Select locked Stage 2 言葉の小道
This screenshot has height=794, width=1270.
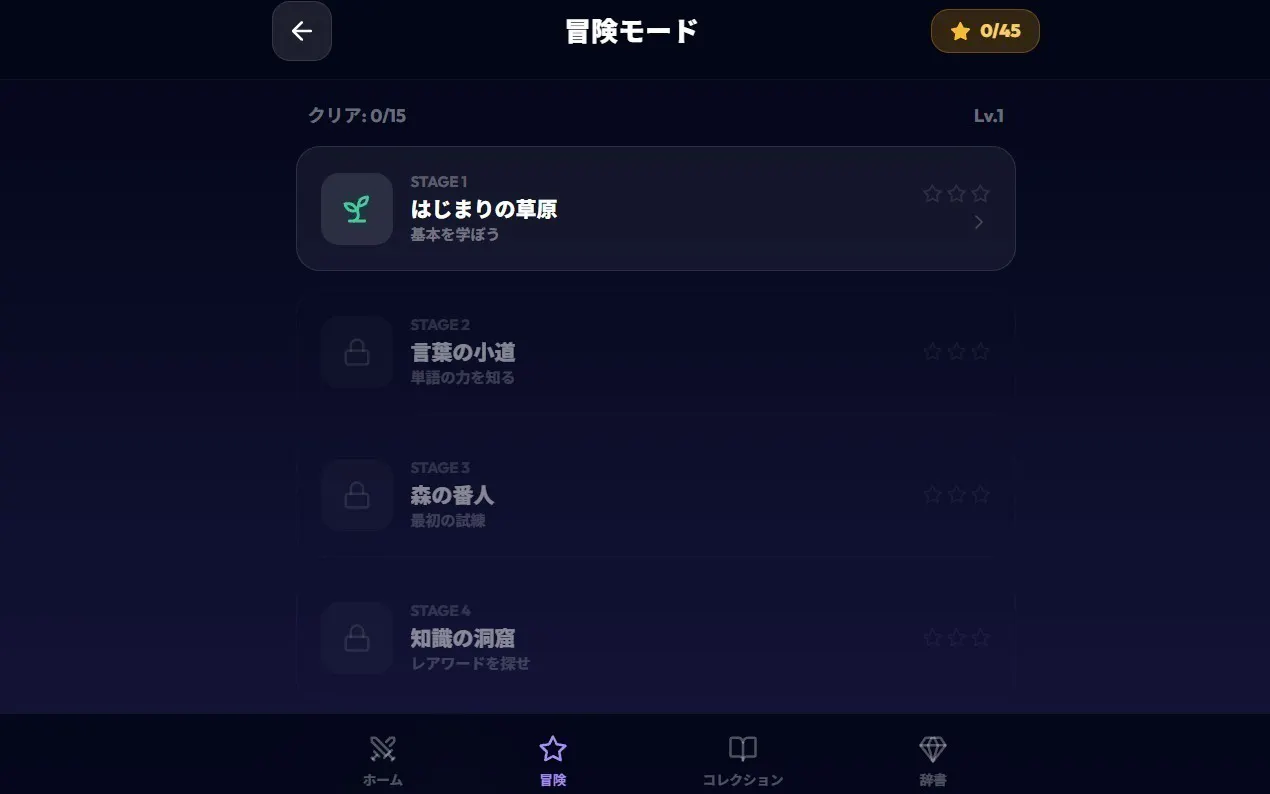pos(655,352)
